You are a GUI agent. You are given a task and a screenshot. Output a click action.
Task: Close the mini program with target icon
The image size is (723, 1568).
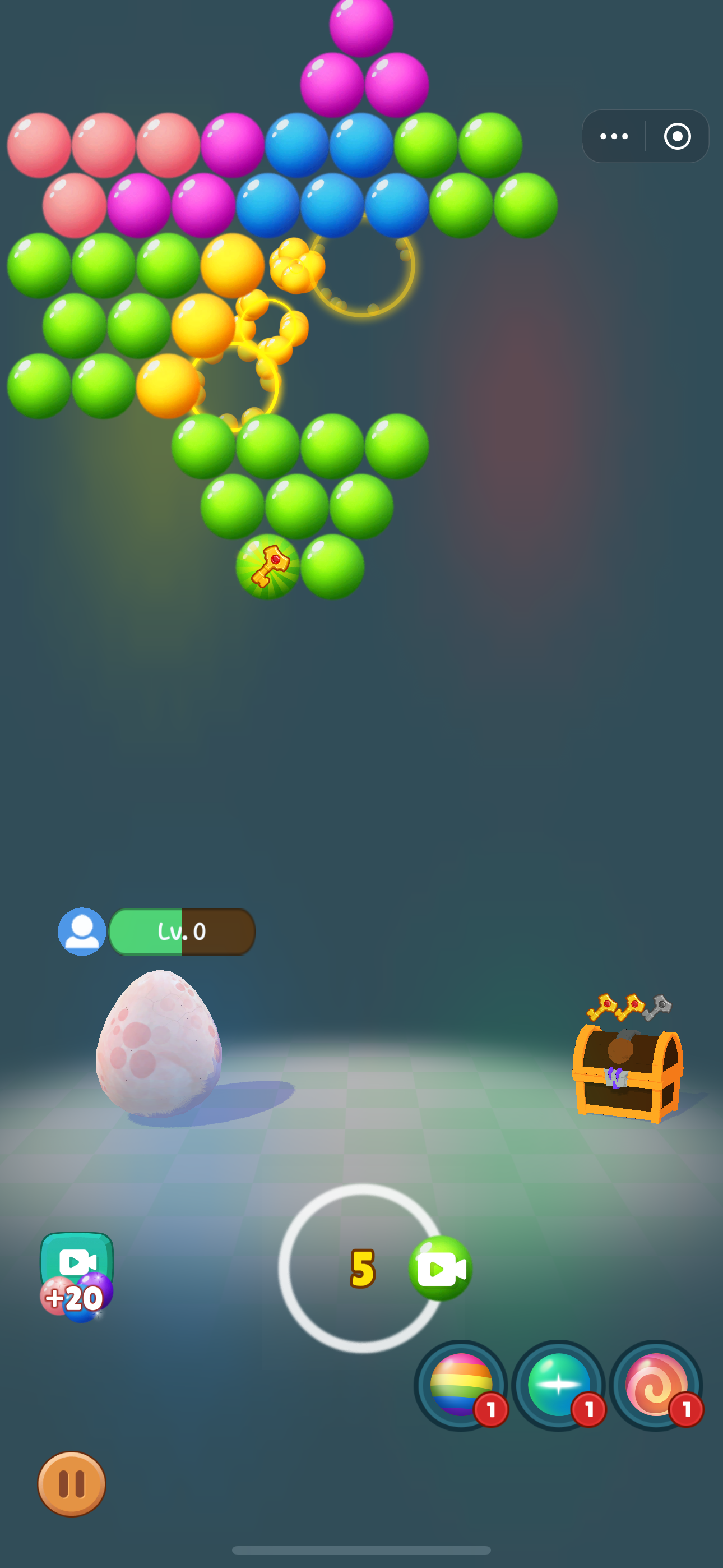[676, 136]
